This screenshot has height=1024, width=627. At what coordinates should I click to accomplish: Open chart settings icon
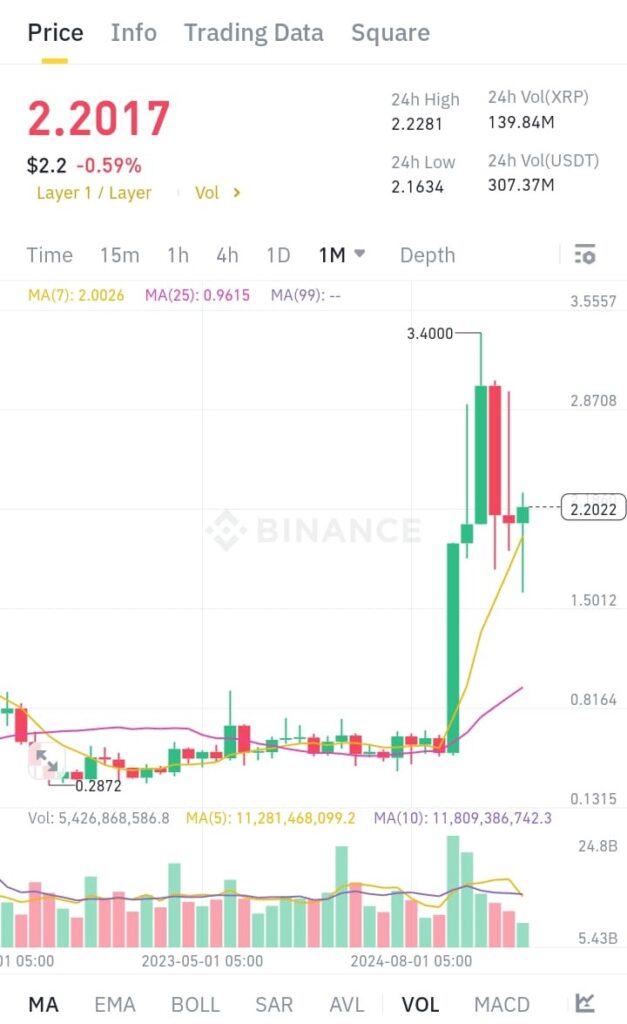(x=585, y=254)
